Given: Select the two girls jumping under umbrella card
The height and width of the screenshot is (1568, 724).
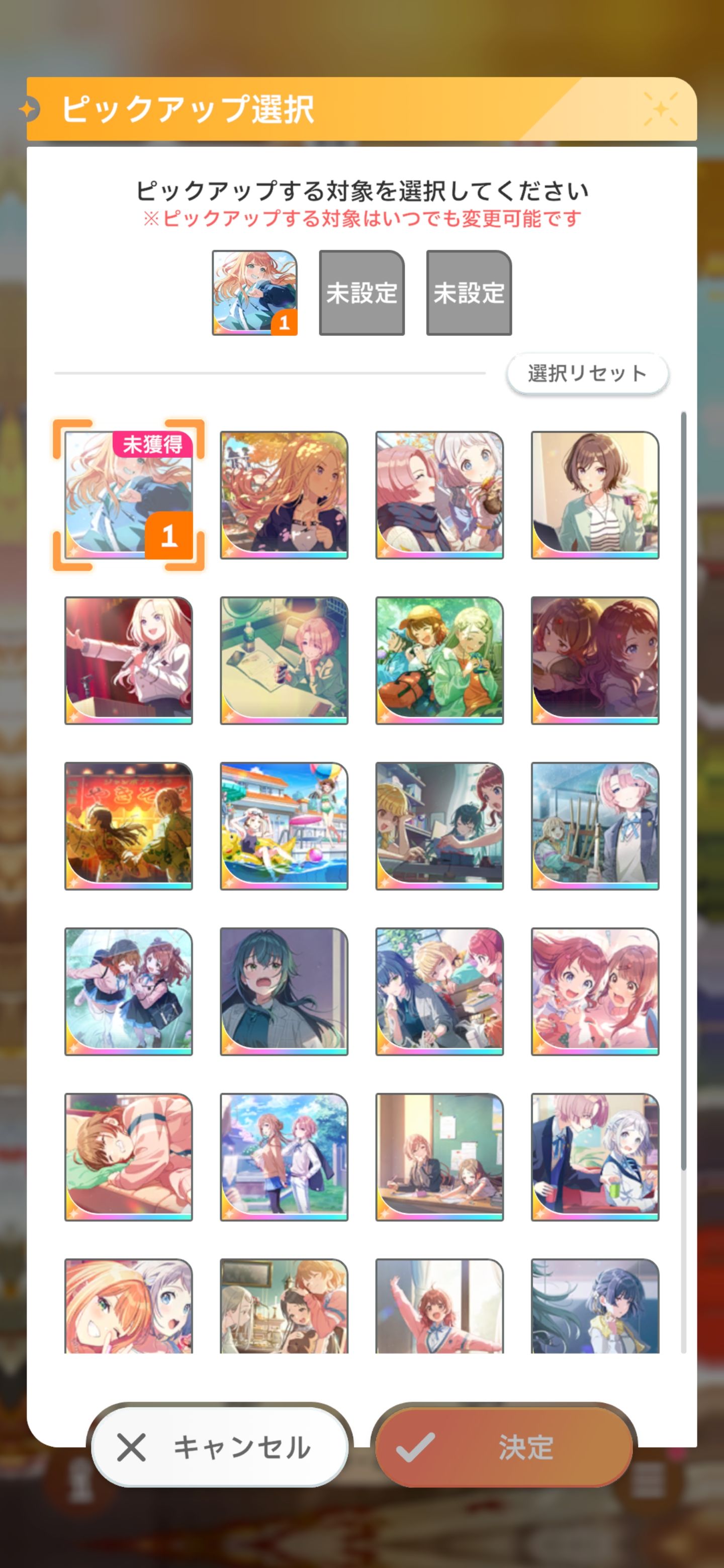Looking at the screenshot, I should click(129, 992).
